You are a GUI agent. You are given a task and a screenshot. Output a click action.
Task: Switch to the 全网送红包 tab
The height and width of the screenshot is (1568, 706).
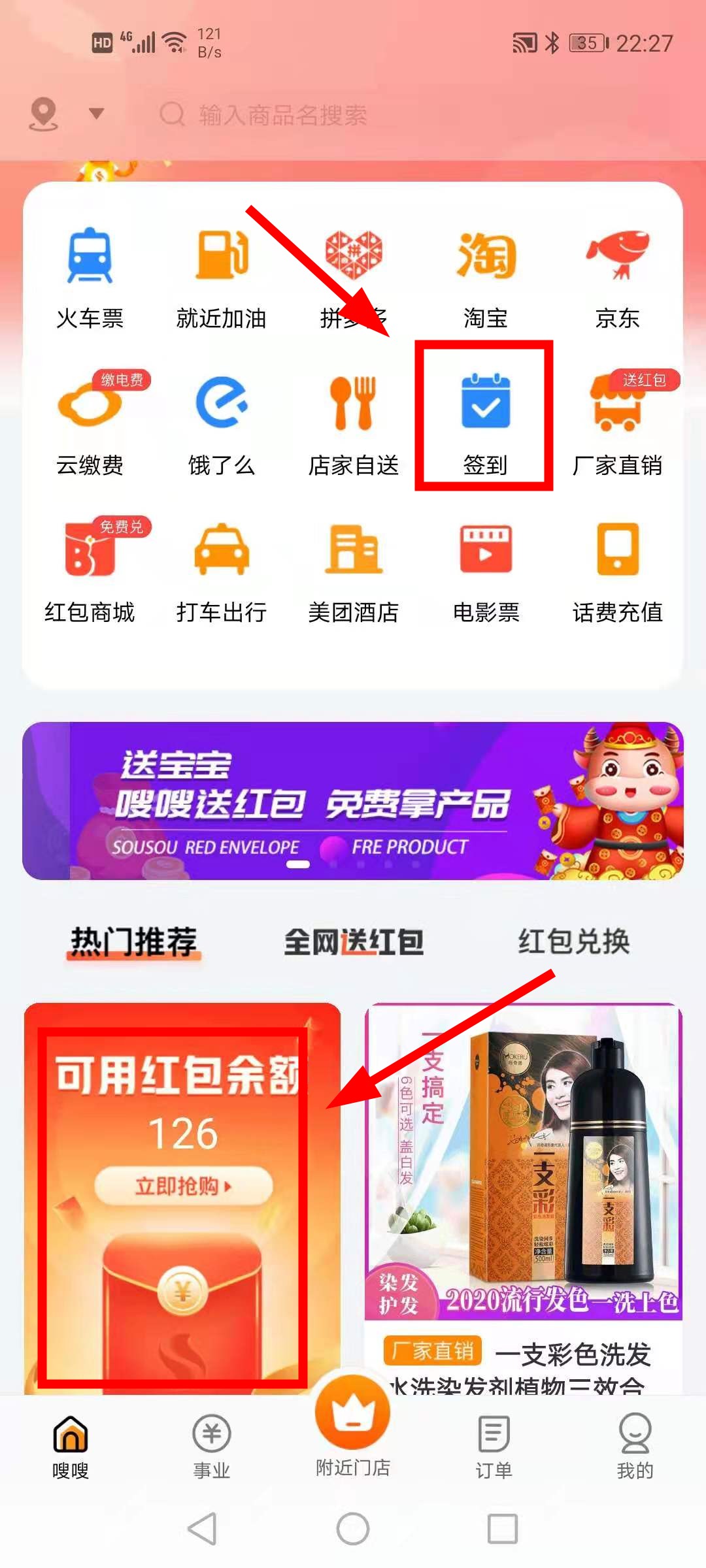click(353, 942)
